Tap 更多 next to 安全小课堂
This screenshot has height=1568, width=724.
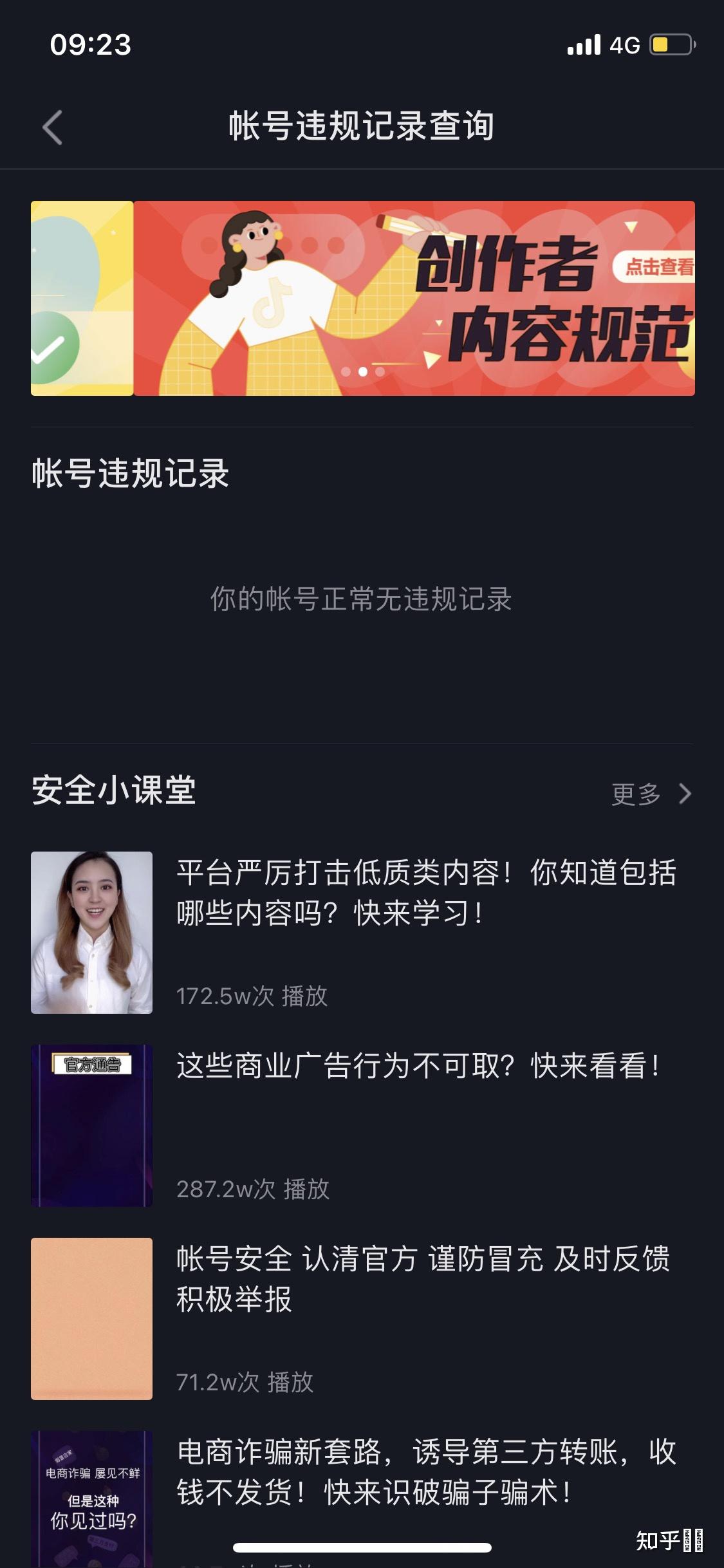651,794
